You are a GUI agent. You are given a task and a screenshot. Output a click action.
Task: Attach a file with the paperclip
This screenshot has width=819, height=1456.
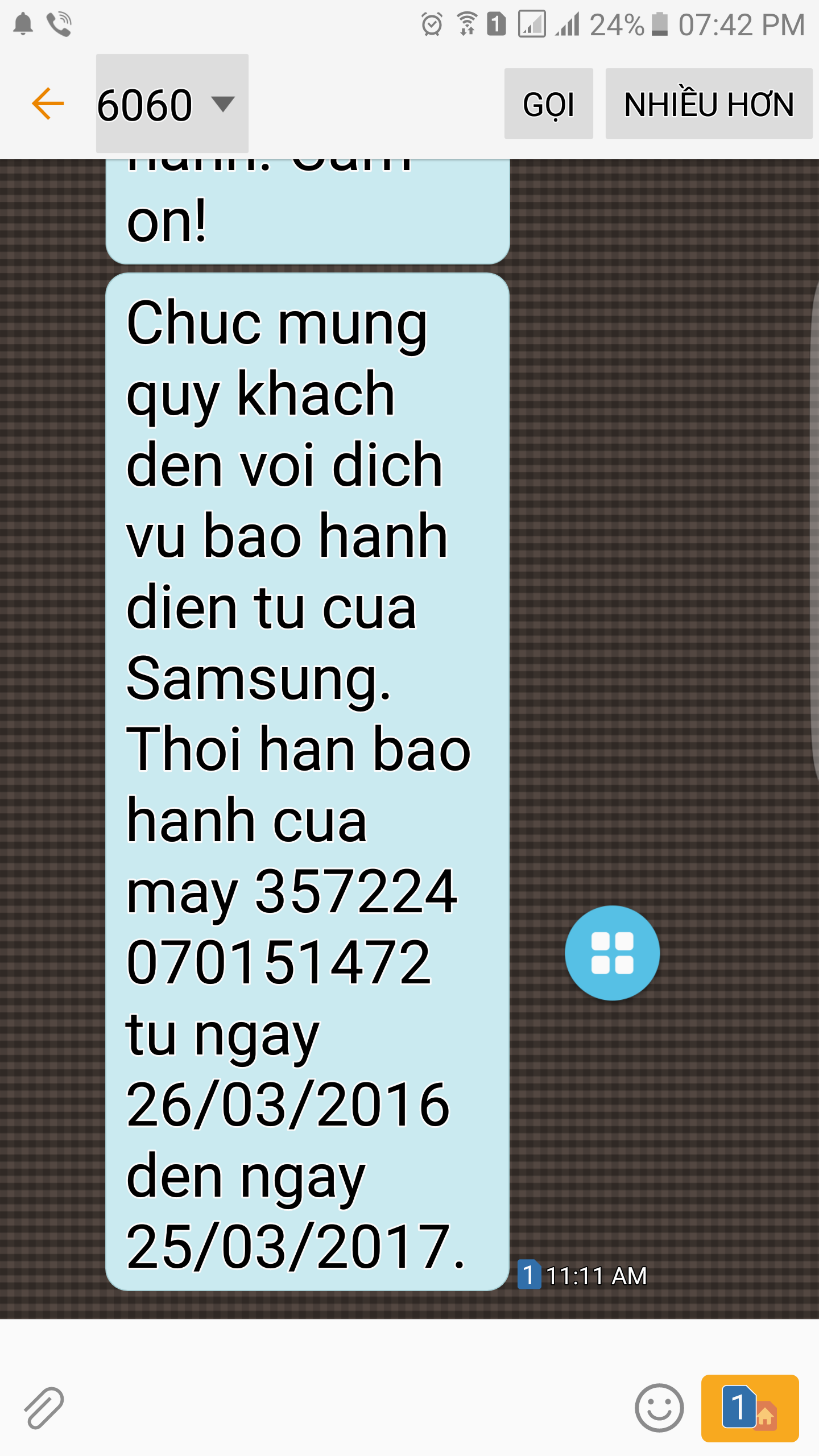point(44,1408)
